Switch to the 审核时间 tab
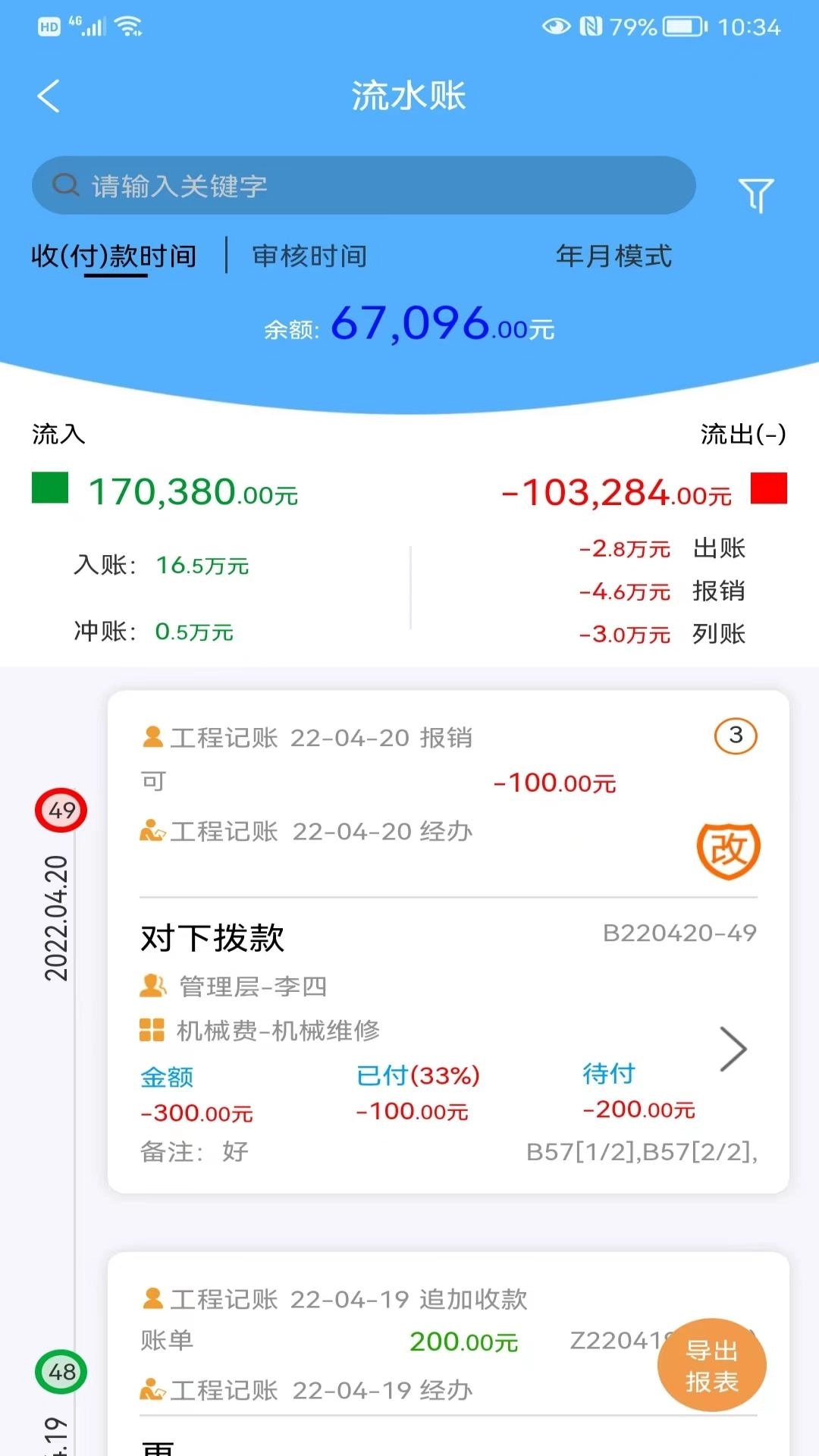This screenshot has width=819, height=1456. pos(309,256)
